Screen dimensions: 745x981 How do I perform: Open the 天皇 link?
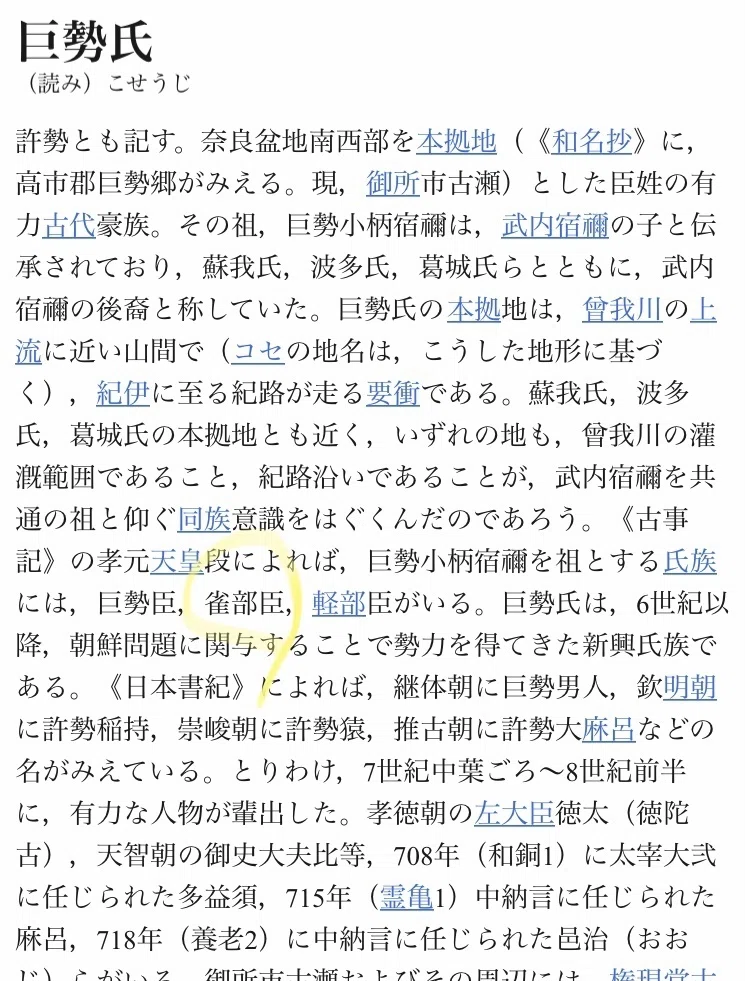[x=177, y=561]
